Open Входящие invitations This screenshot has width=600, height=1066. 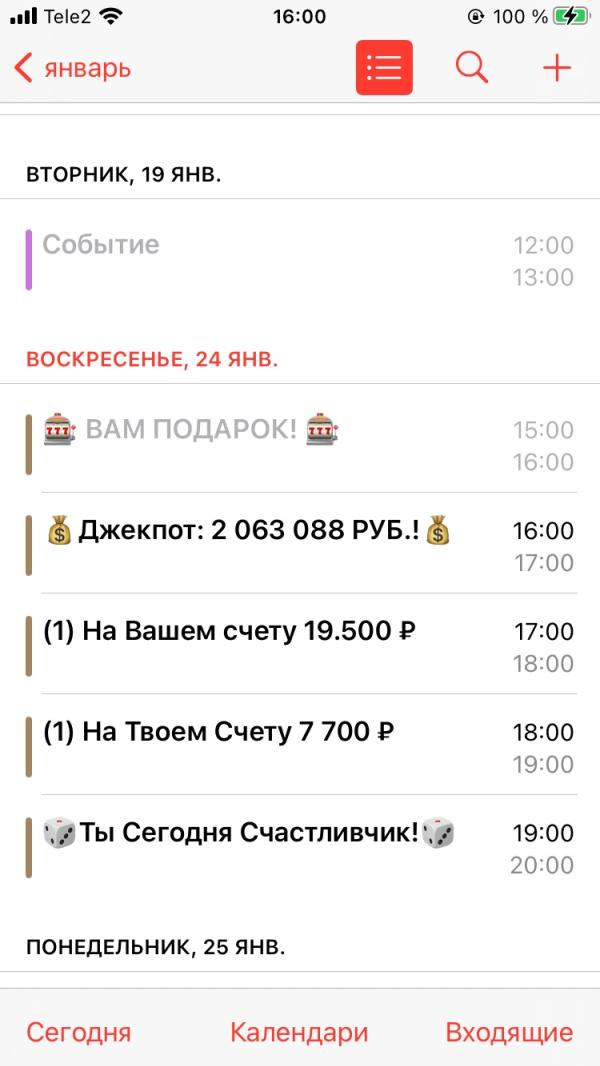click(x=510, y=1032)
